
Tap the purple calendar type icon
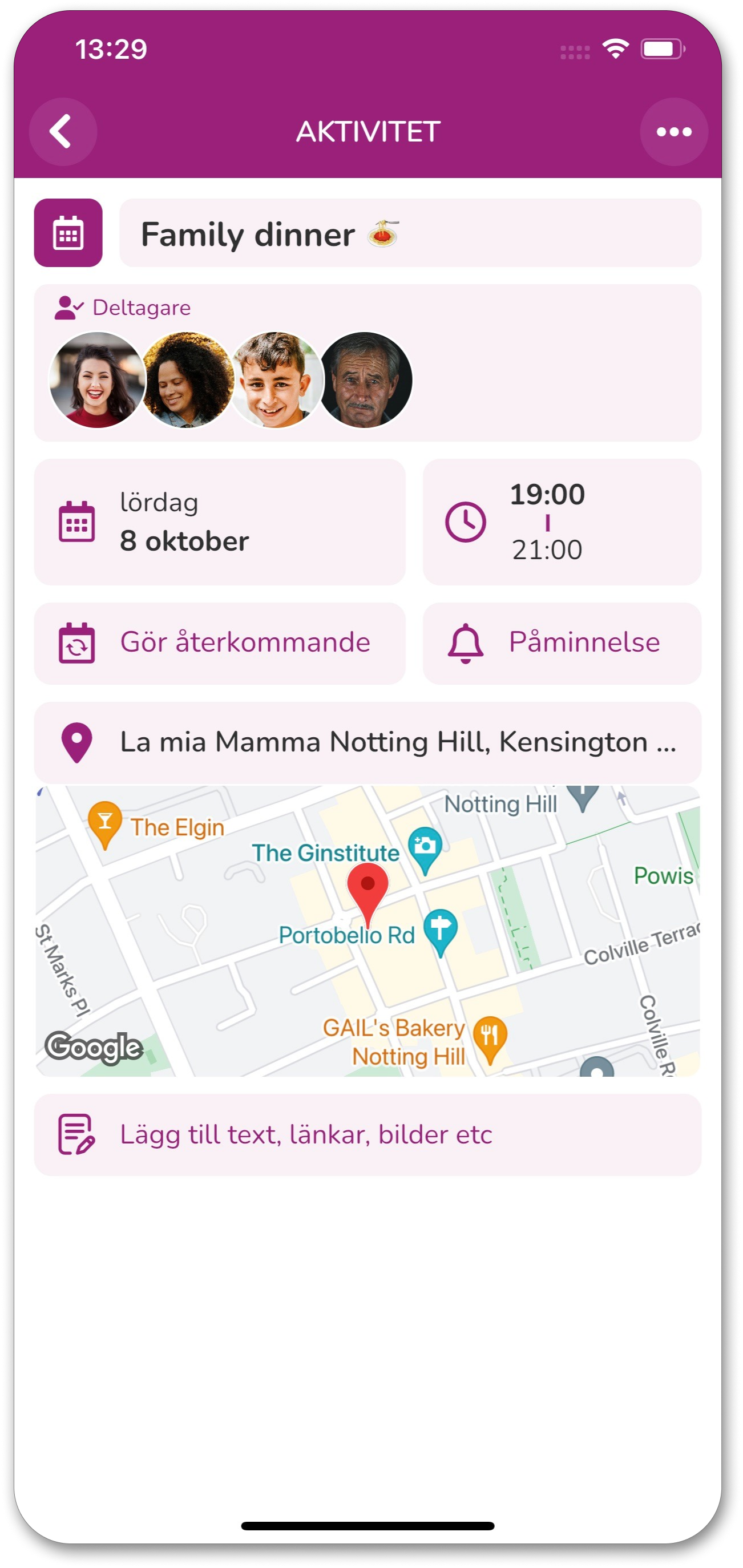click(68, 233)
